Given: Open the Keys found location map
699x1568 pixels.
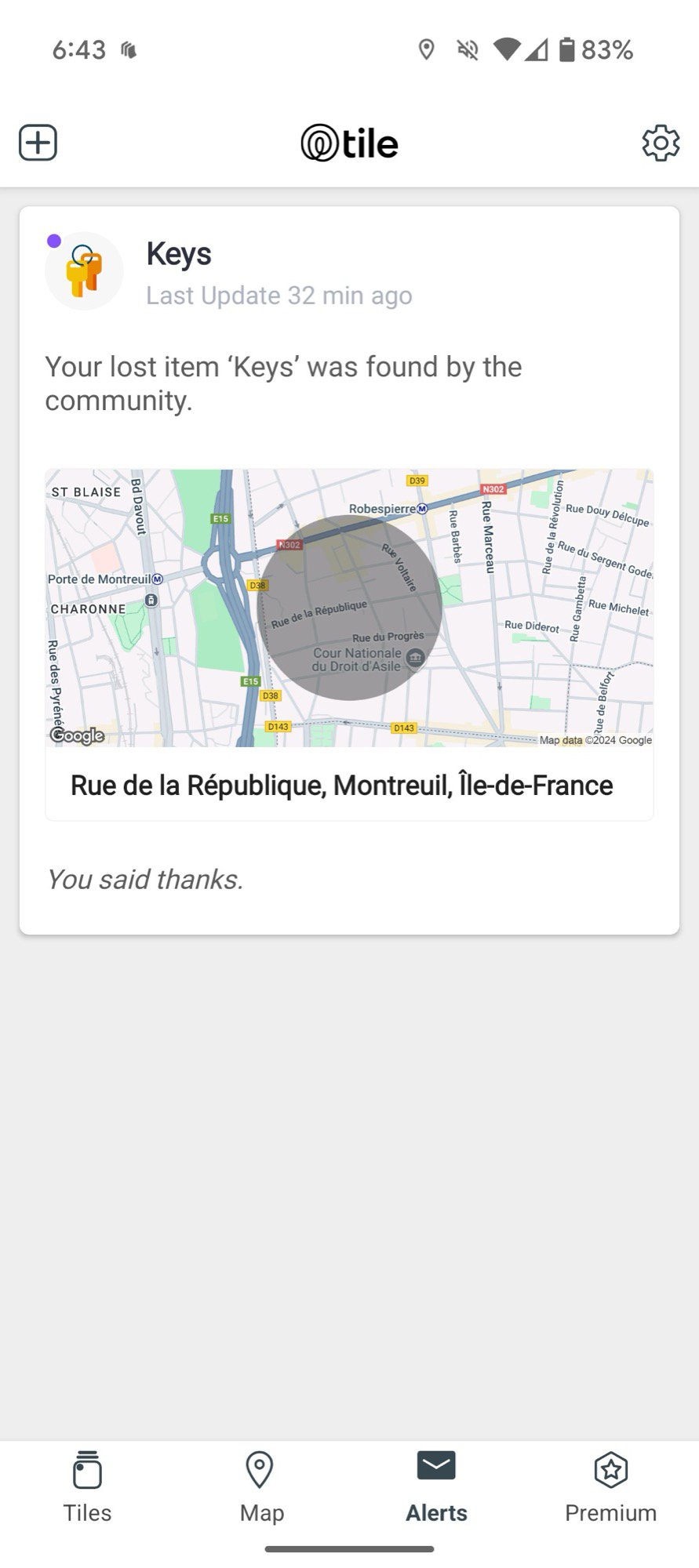Looking at the screenshot, I should click(x=349, y=608).
